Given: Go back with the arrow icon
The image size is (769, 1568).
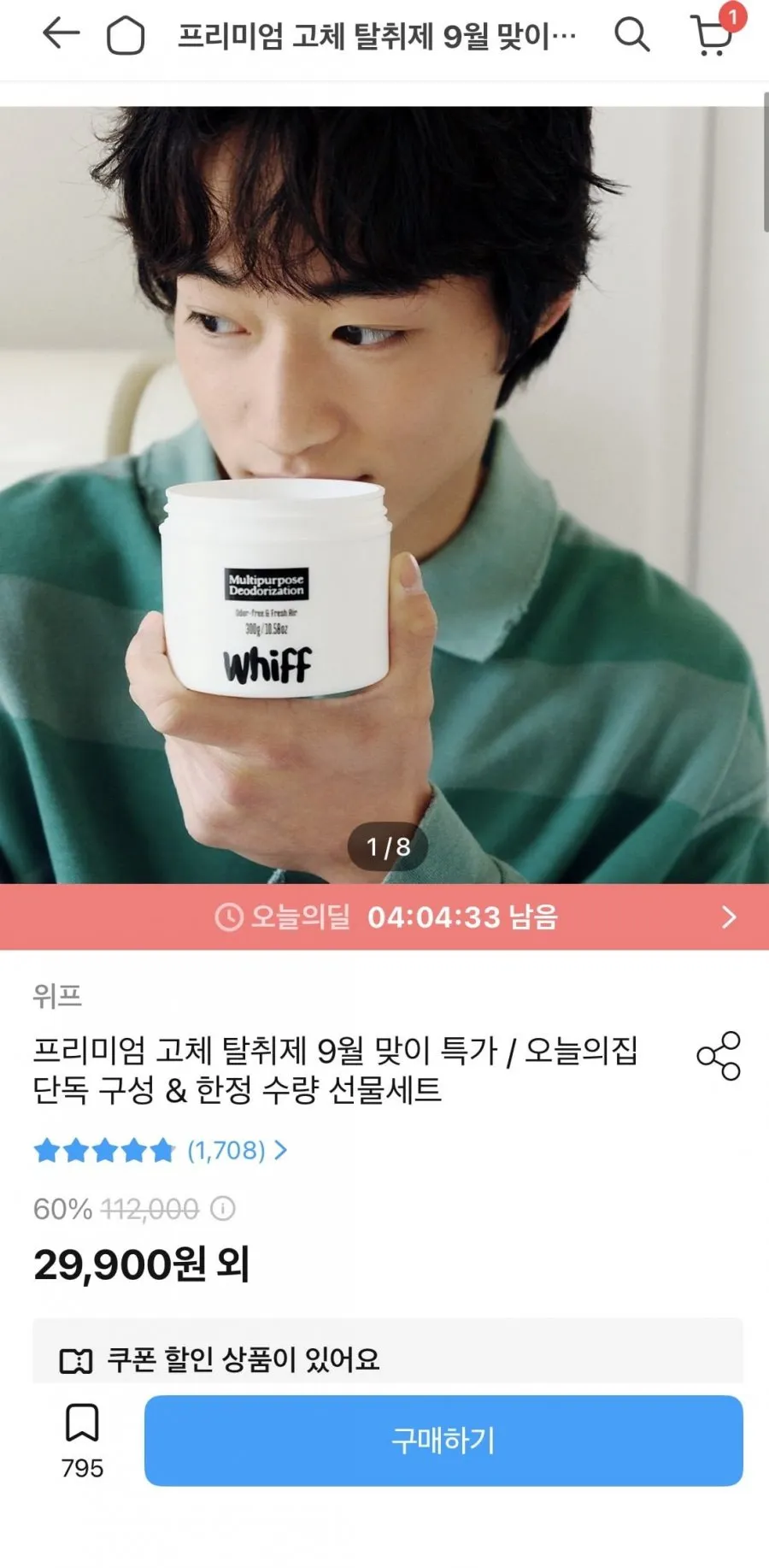Looking at the screenshot, I should coord(61,35).
